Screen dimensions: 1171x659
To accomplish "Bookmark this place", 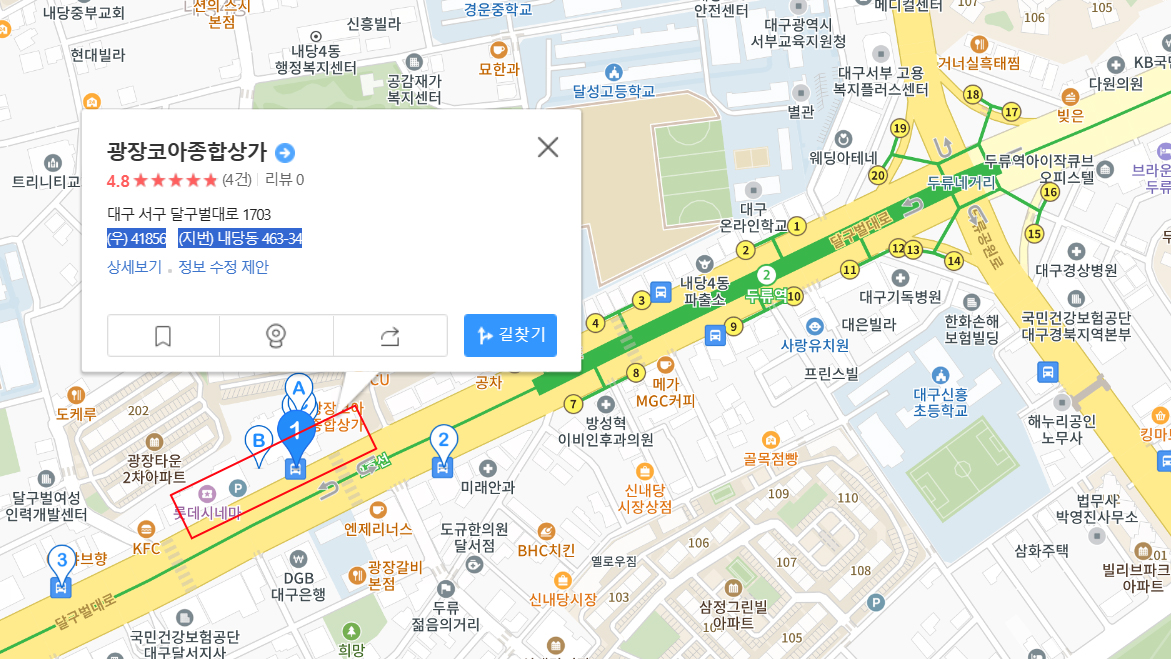I will [x=164, y=336].
